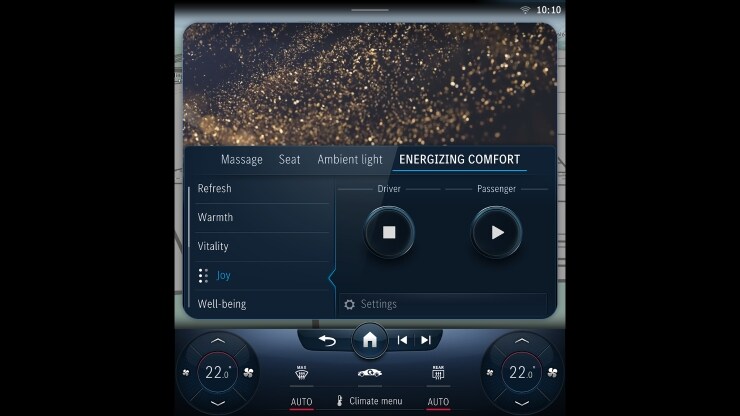740x416 pixels.
Task: Switch to Ambient light tab
Action: coord(350,159)
